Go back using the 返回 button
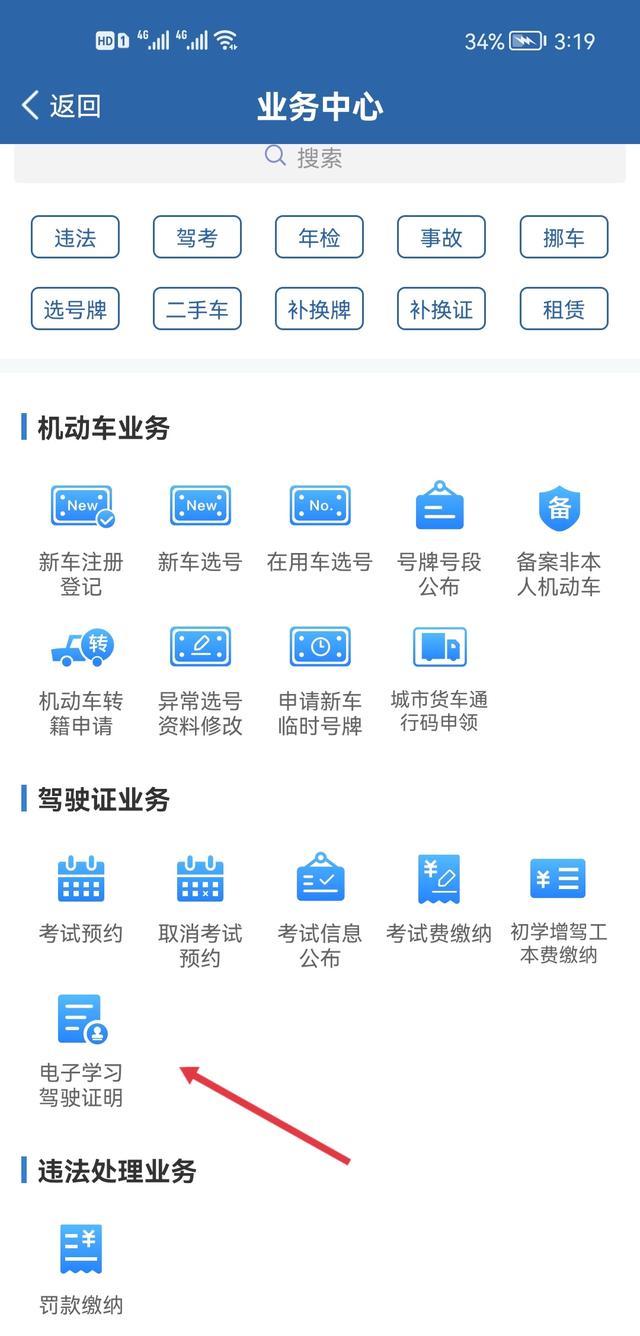 click(61, 105)
